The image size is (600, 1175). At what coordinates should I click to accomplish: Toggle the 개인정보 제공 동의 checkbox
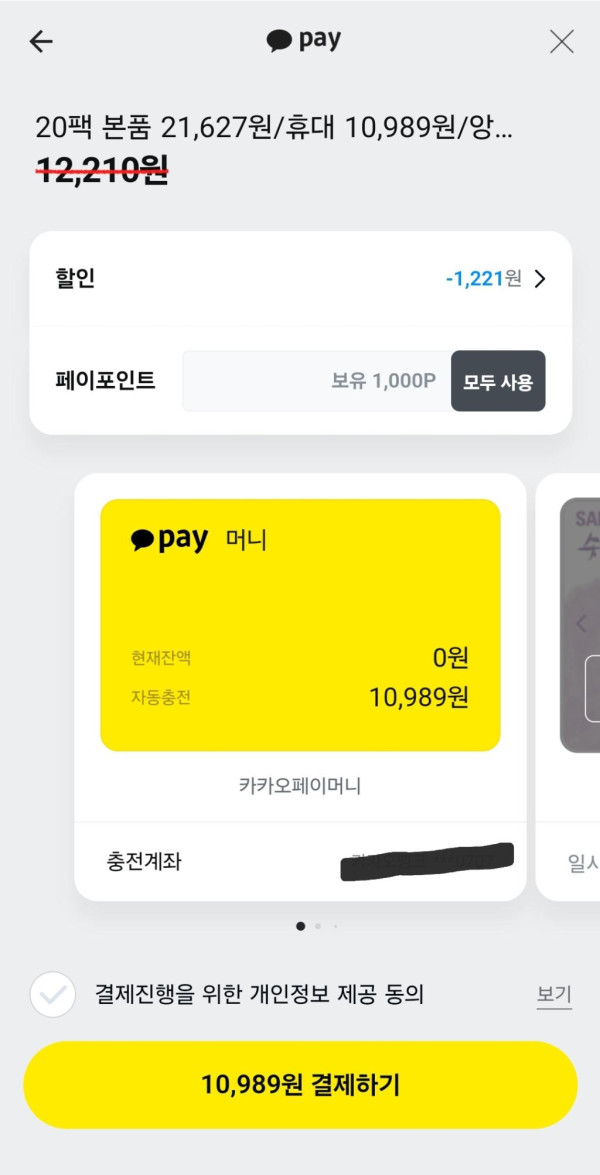point(53,994)
